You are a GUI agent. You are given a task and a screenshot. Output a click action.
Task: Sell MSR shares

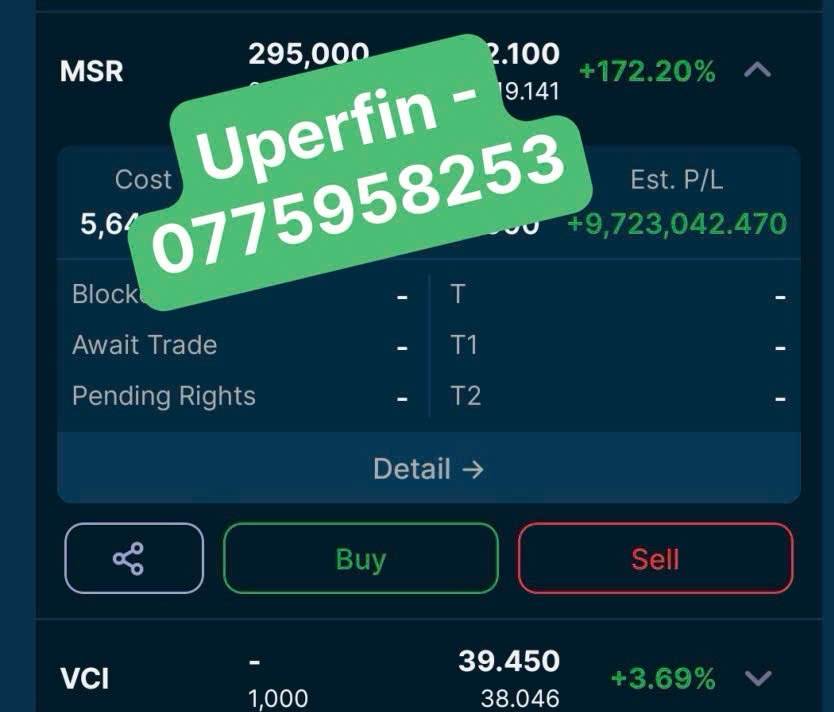click(655, 558)
